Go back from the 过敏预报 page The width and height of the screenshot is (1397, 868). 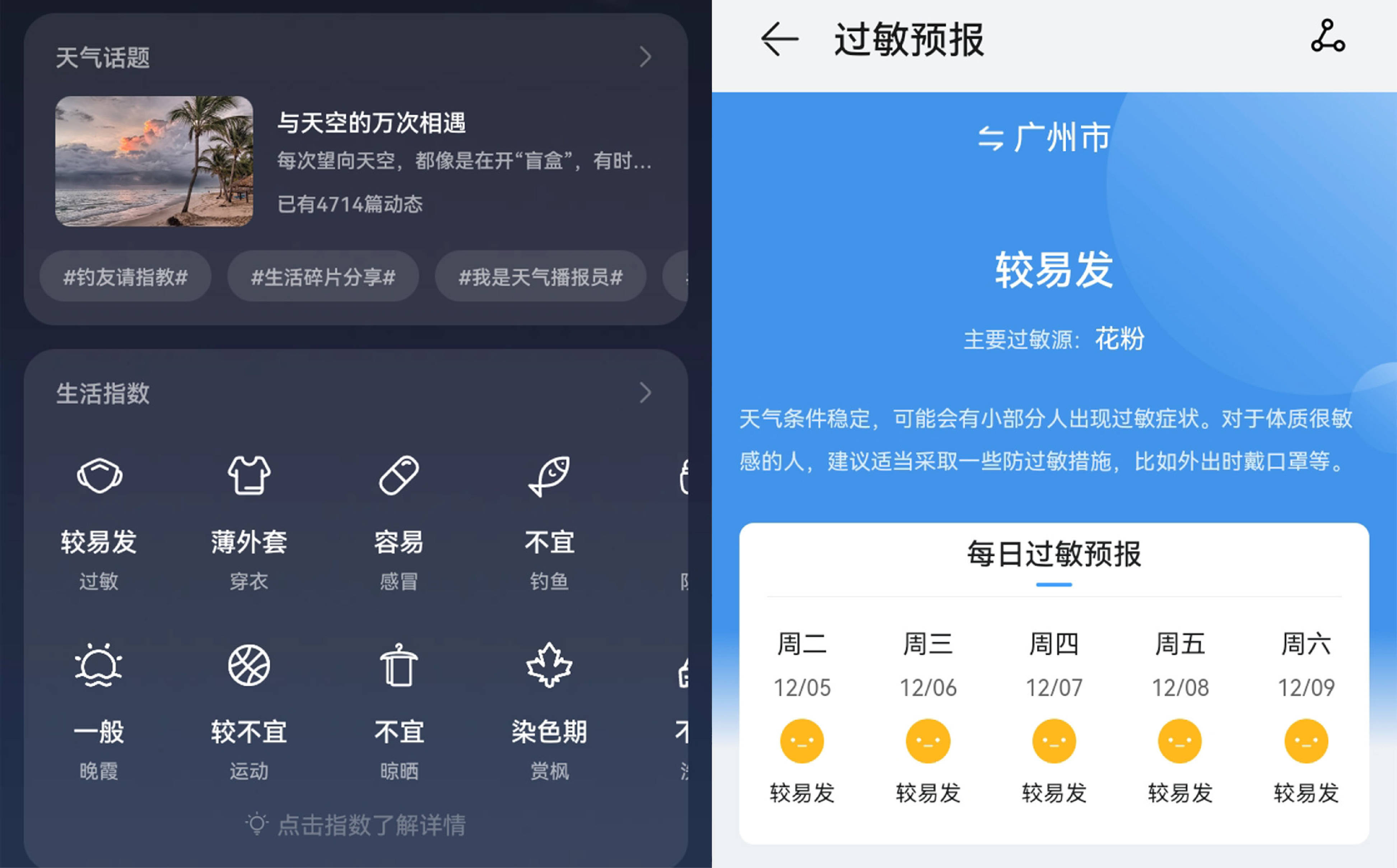tap(779, 39)
